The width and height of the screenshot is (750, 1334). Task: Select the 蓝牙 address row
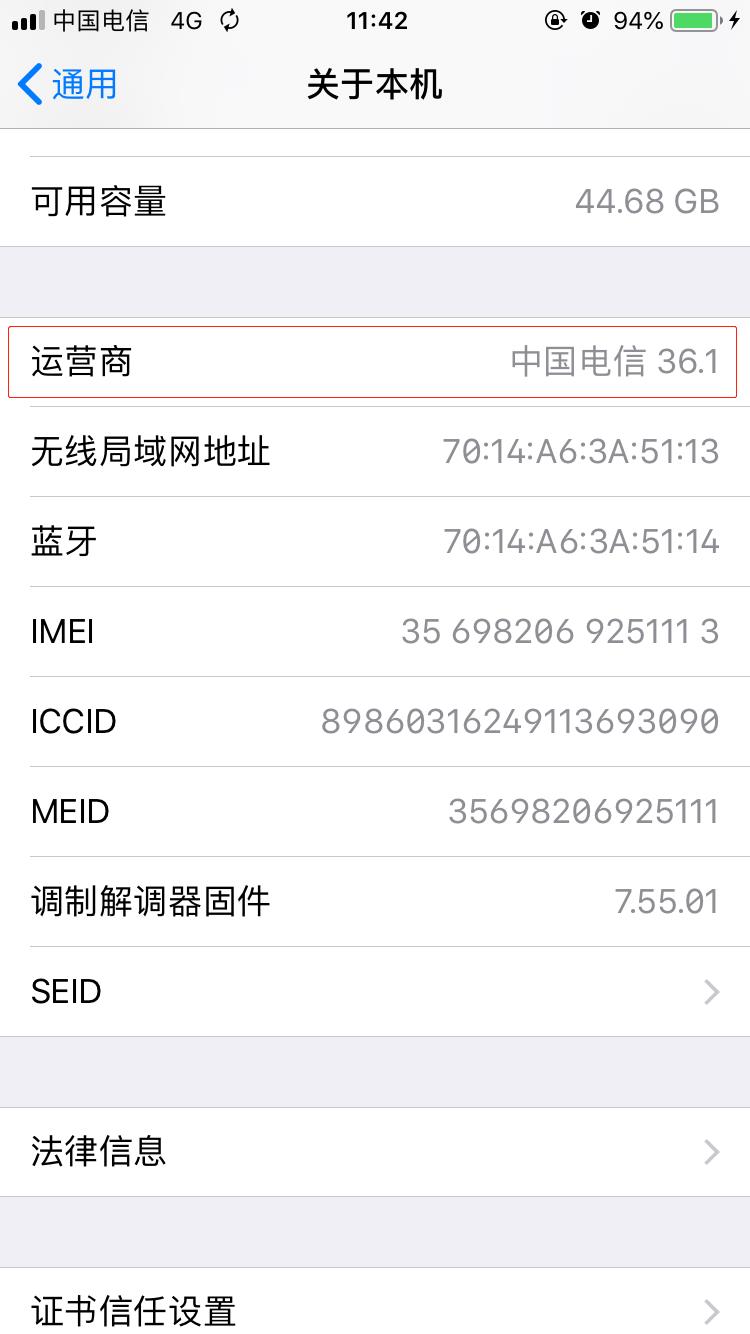point(375,541)
